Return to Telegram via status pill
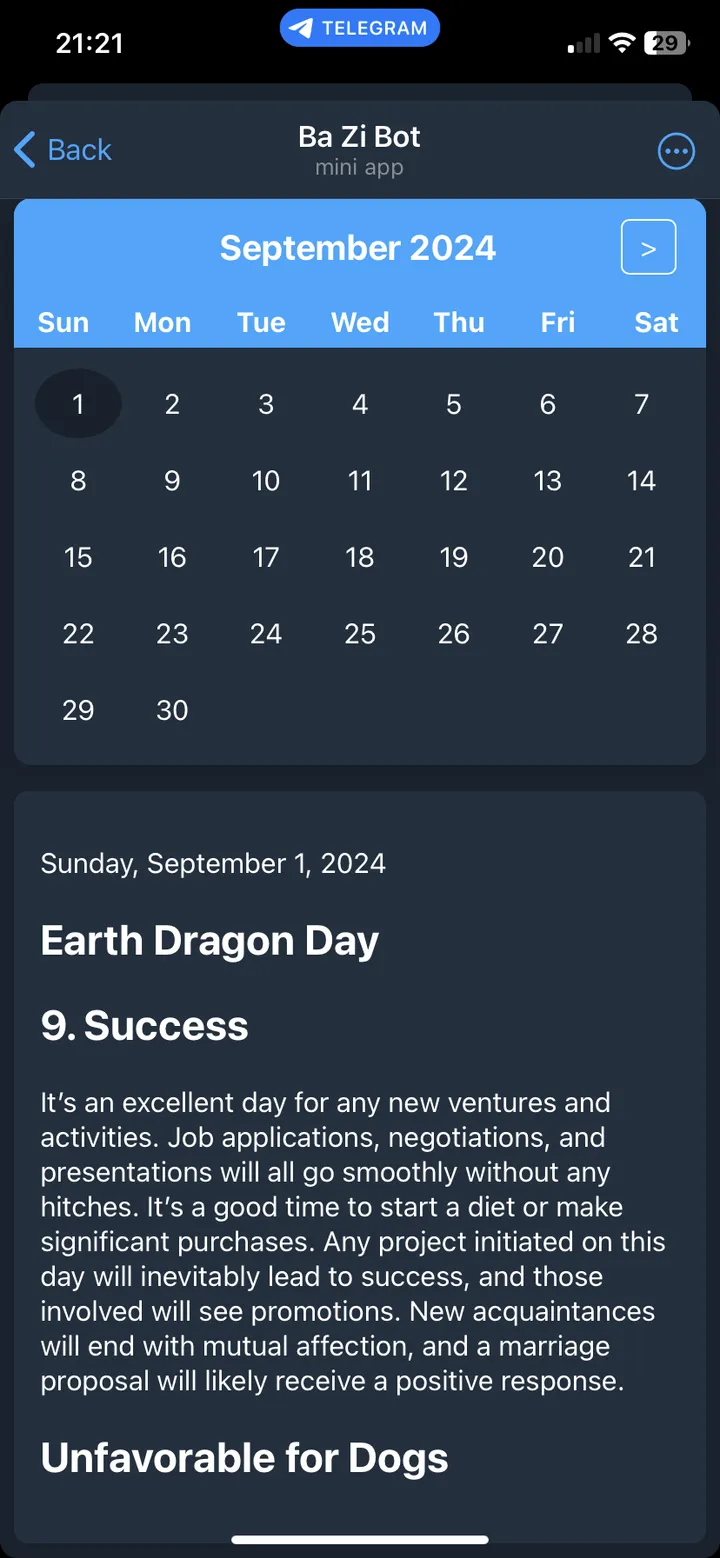The height and width of the screenshot is (1558, 720). (x=359, y=28)
